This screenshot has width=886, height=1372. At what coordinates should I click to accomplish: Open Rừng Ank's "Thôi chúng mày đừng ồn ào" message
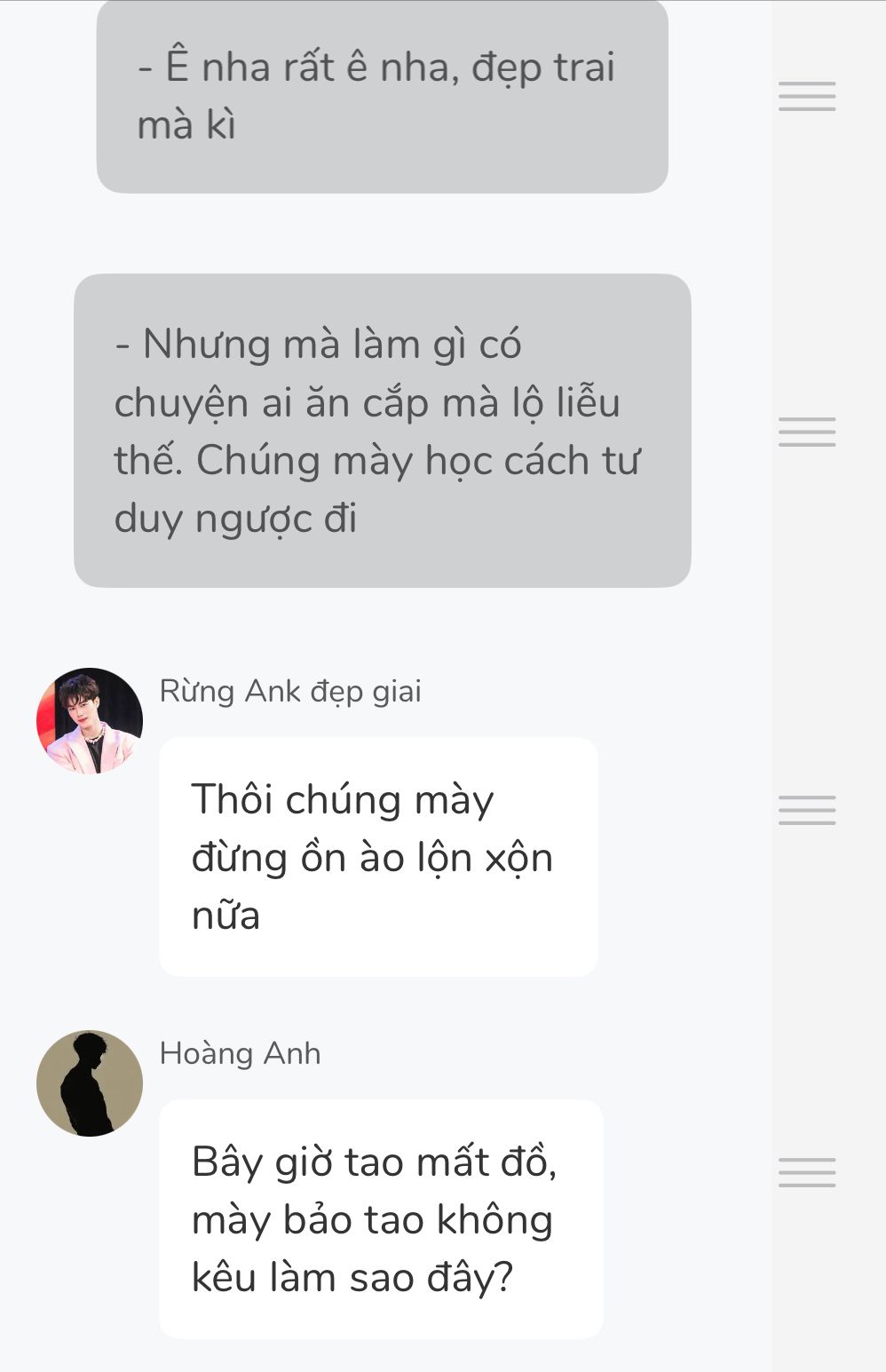(x=378, y=857)
